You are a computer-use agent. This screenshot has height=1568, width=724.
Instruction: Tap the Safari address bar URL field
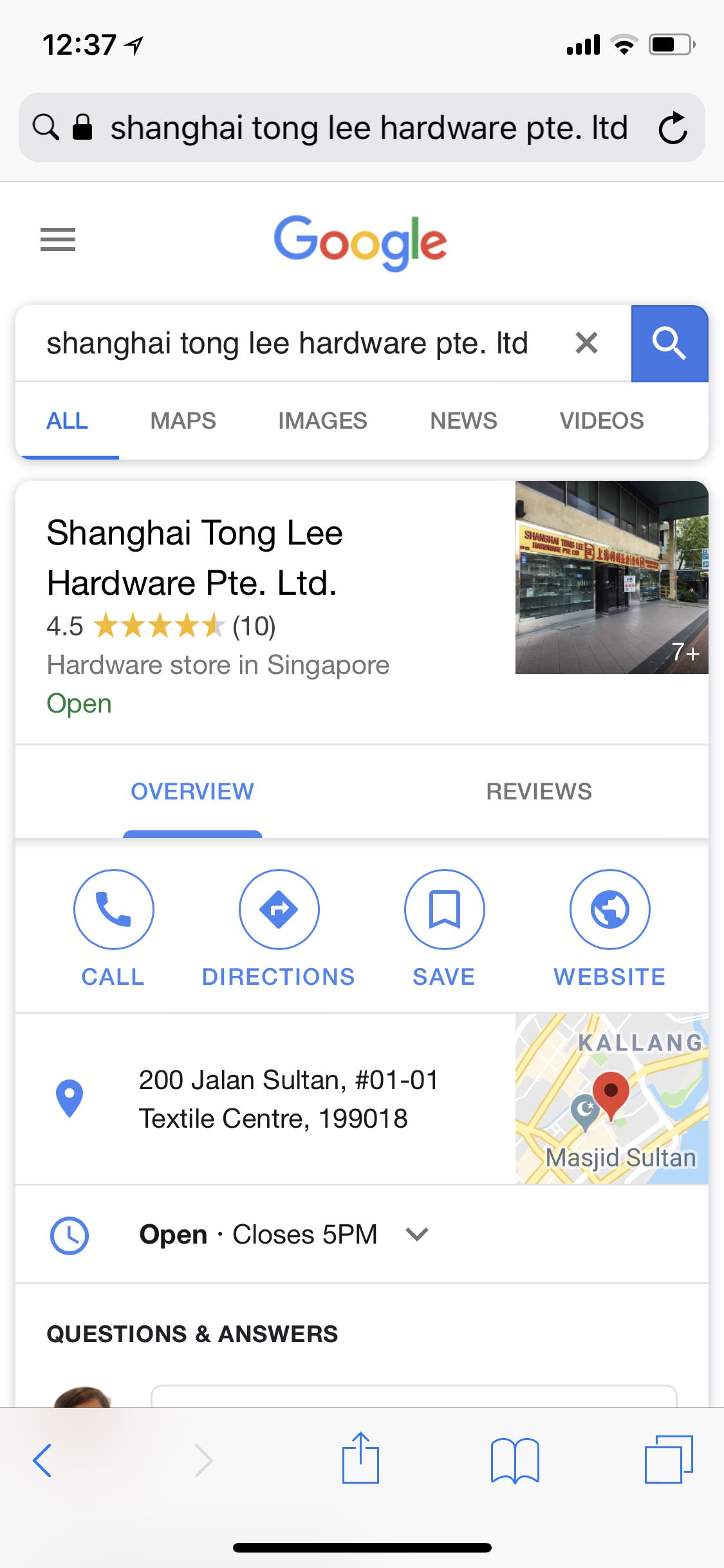[x=368, y=127]
